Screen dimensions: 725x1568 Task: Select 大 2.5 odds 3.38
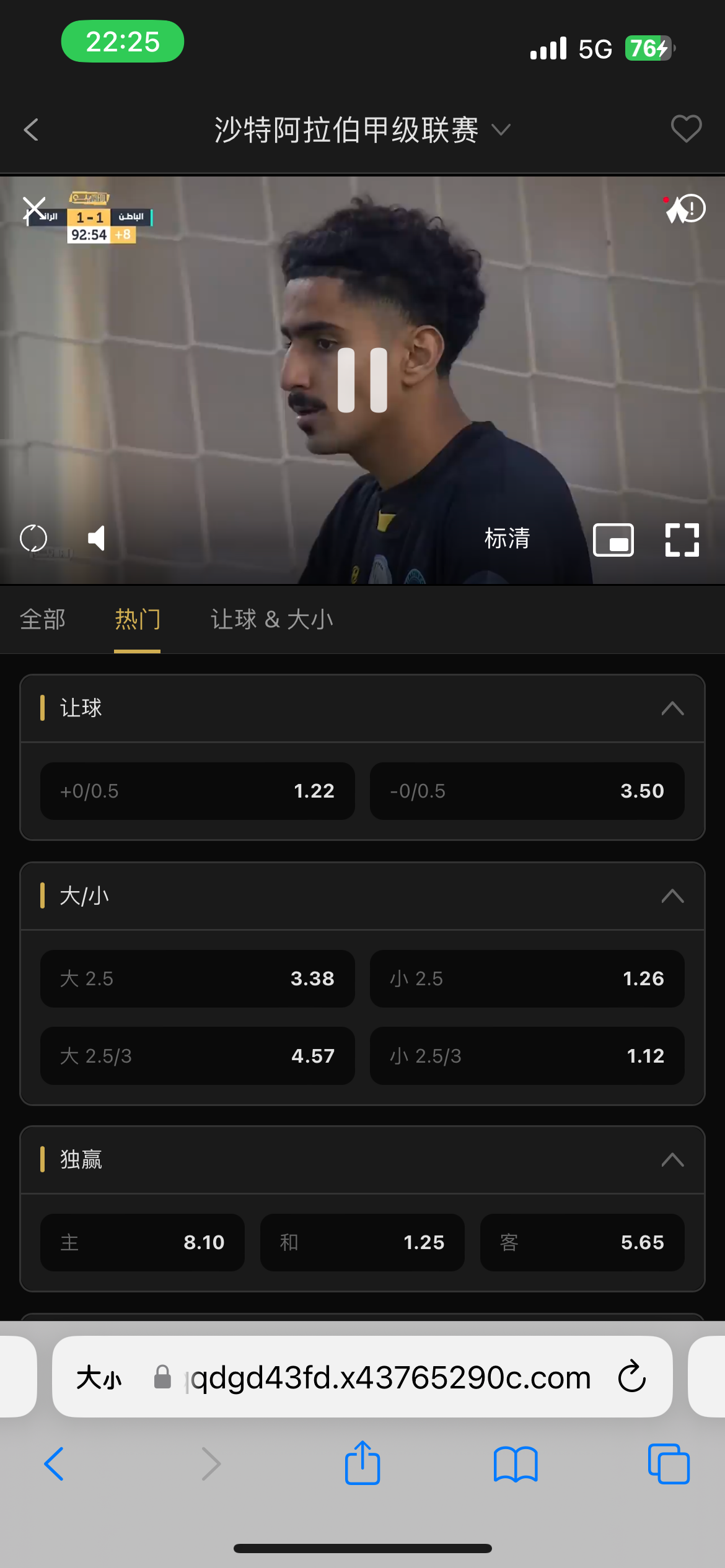[197, 978]
